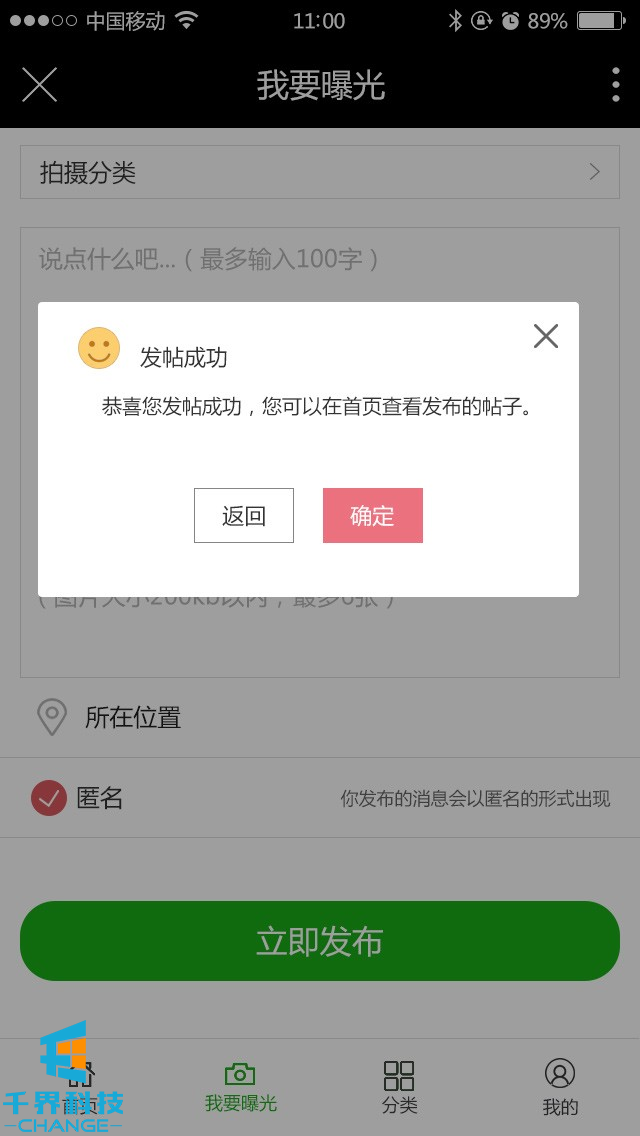Image resolution: width=640 pixels, height=1136 pixels.
Task: Close the 我要曝光 page with the X icon
Action: 40,85
